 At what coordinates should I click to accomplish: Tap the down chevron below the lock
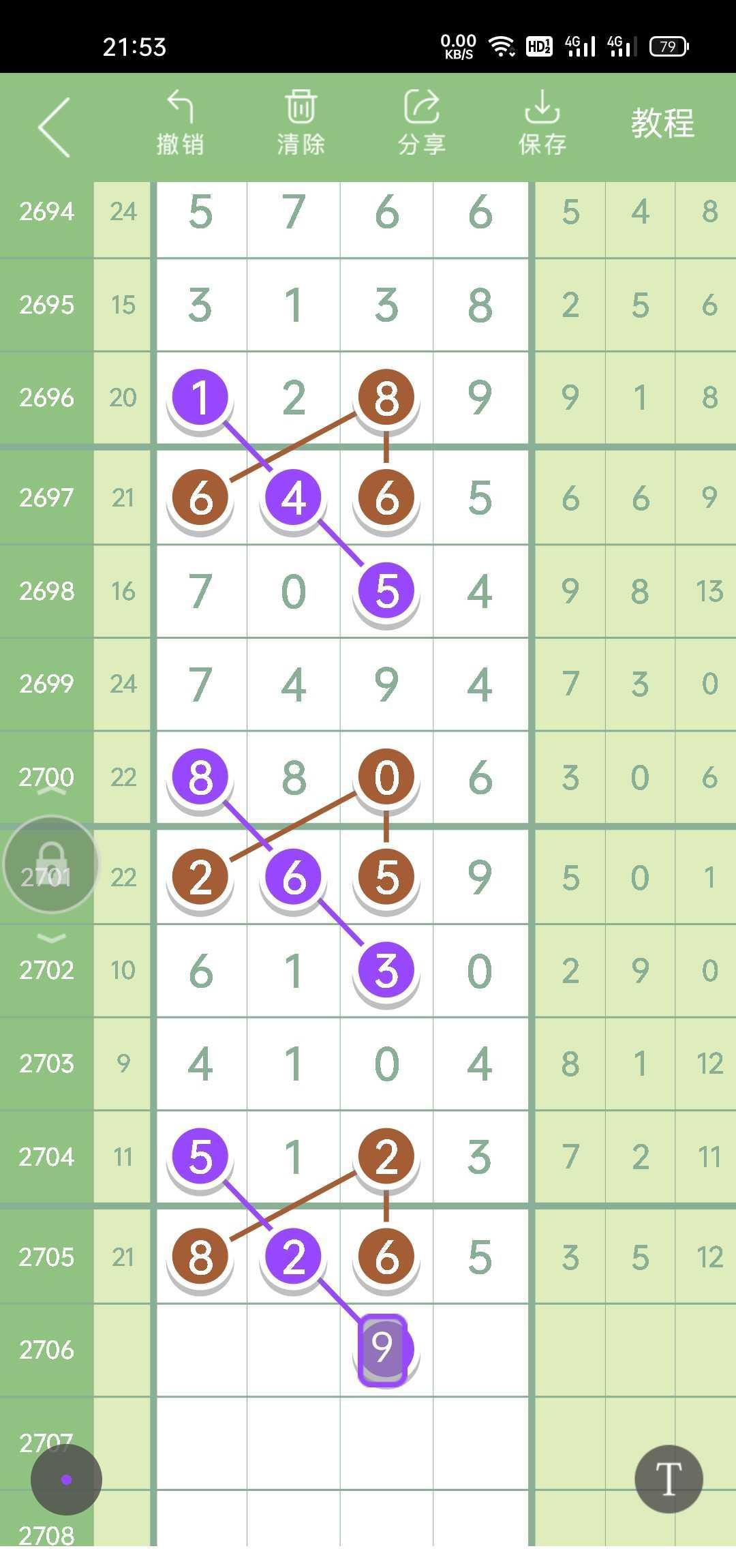pos(51,939)
